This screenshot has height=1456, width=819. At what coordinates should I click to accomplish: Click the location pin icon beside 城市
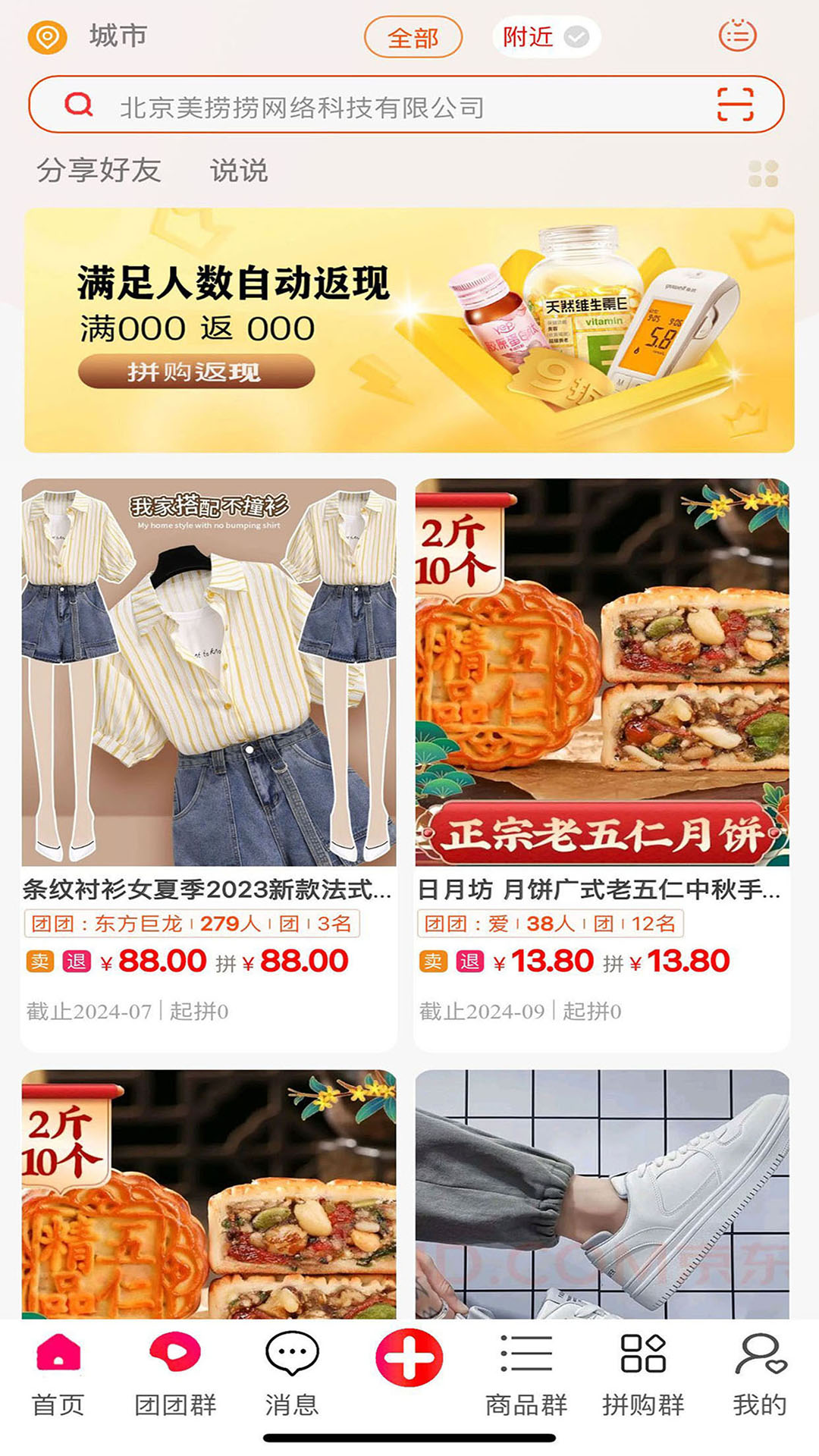coord(48,35)
